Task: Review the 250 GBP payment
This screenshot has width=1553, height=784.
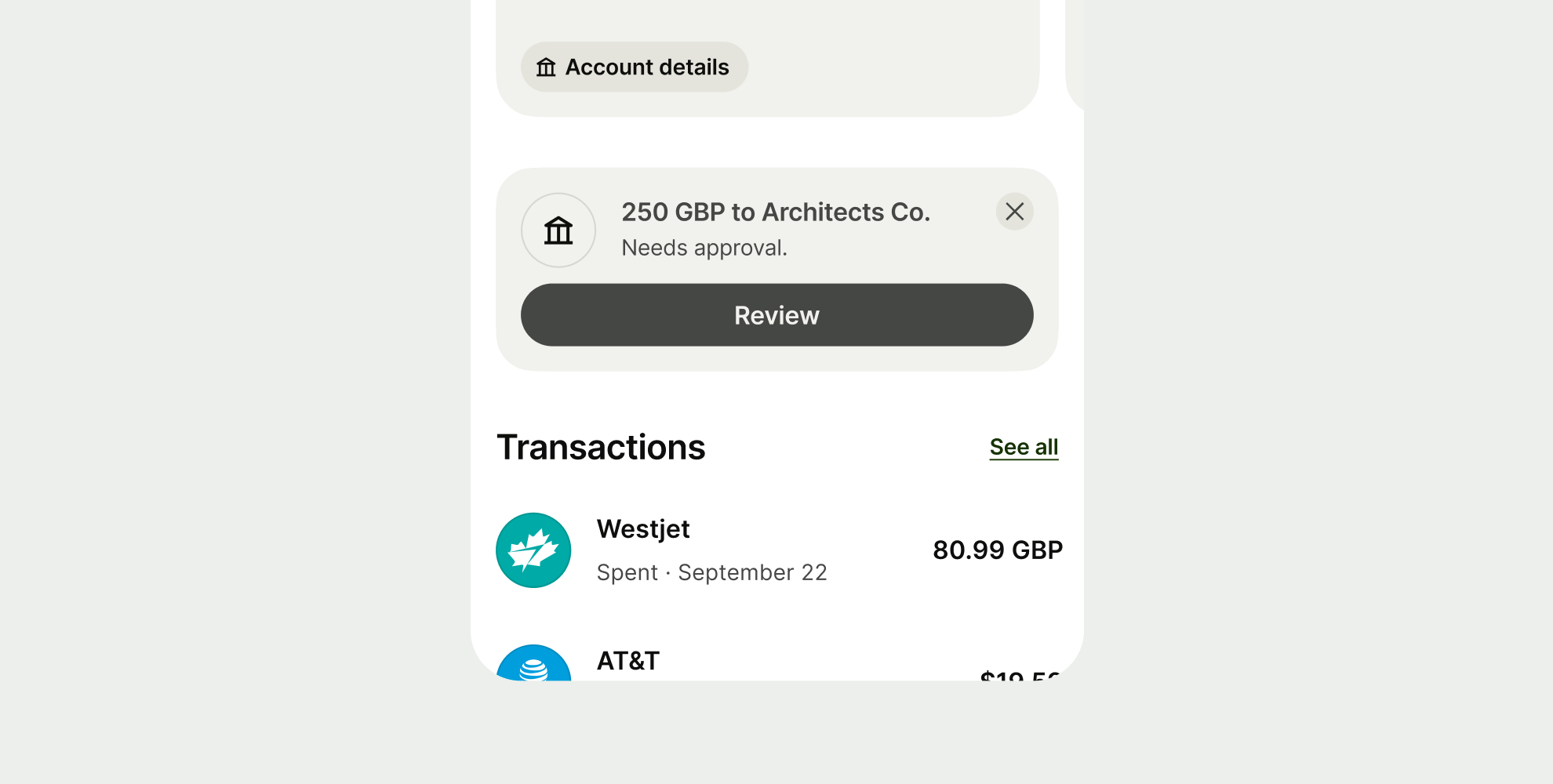Action: tap(776, 315)
